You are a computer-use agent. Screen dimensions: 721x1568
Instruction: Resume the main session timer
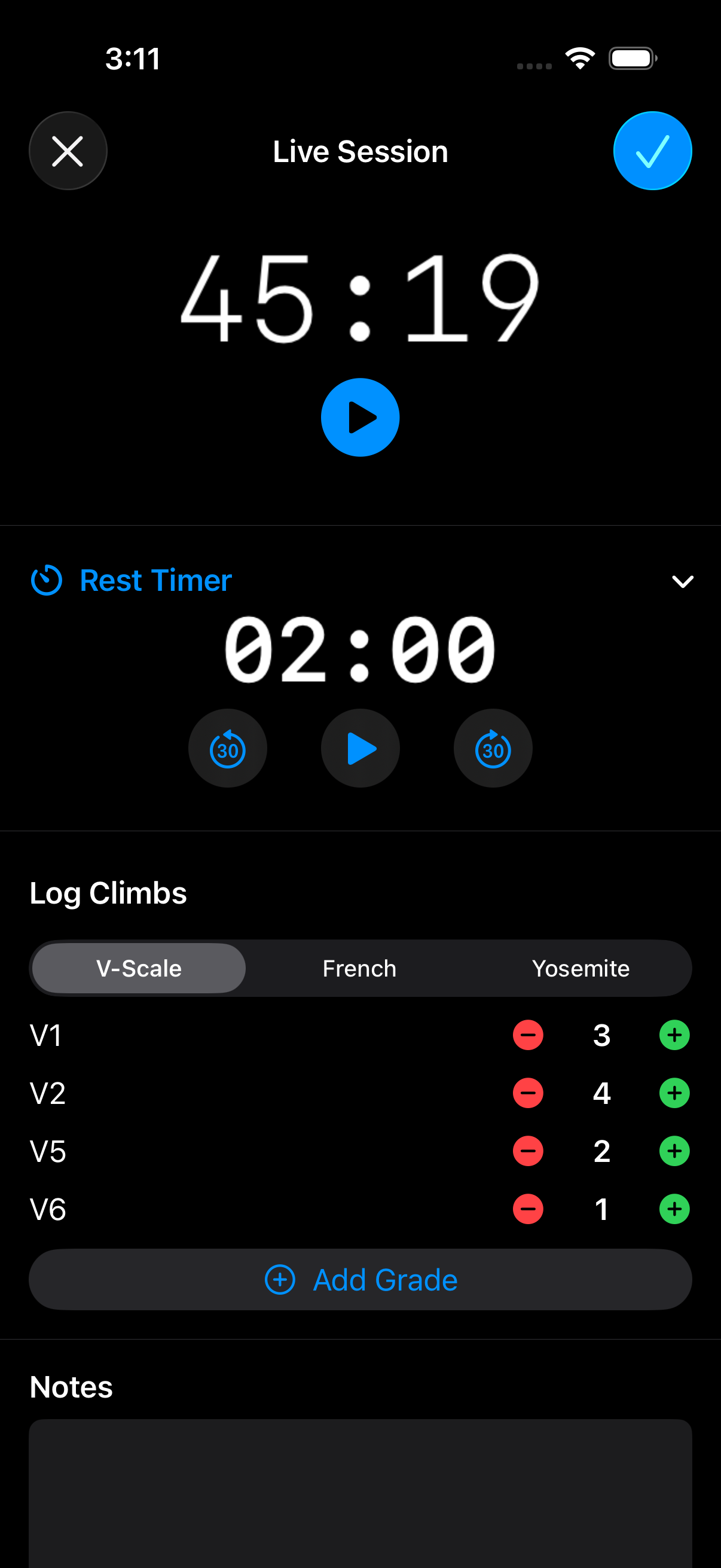click(360, 417)
